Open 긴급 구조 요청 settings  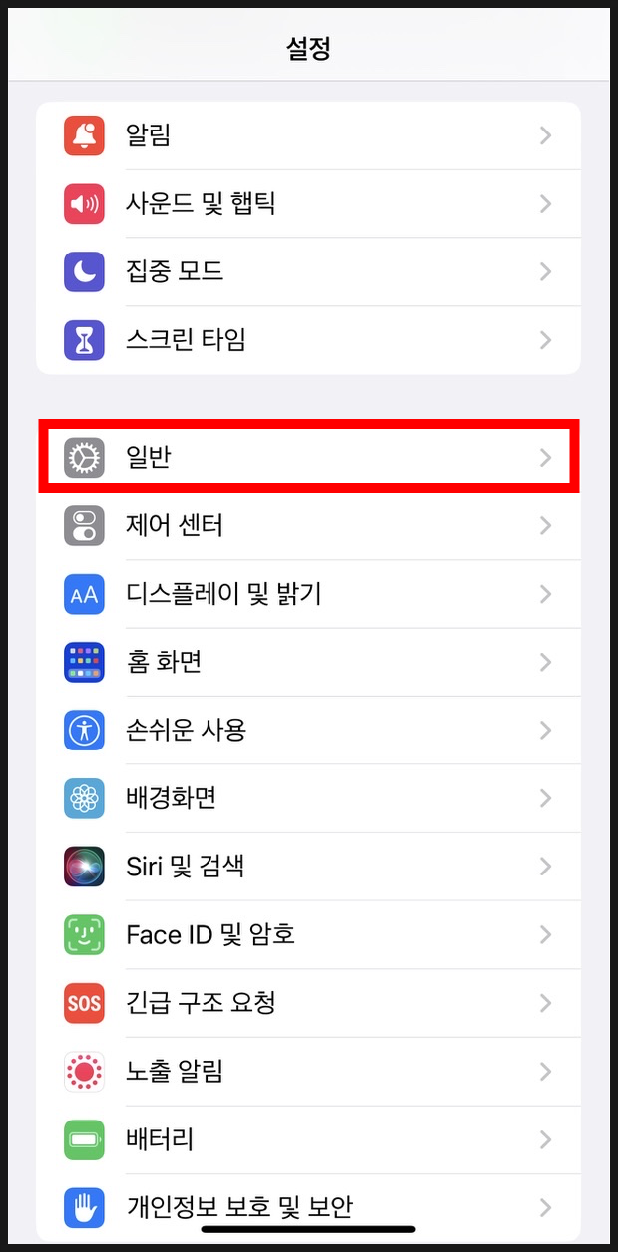(x=308, y=1003)
